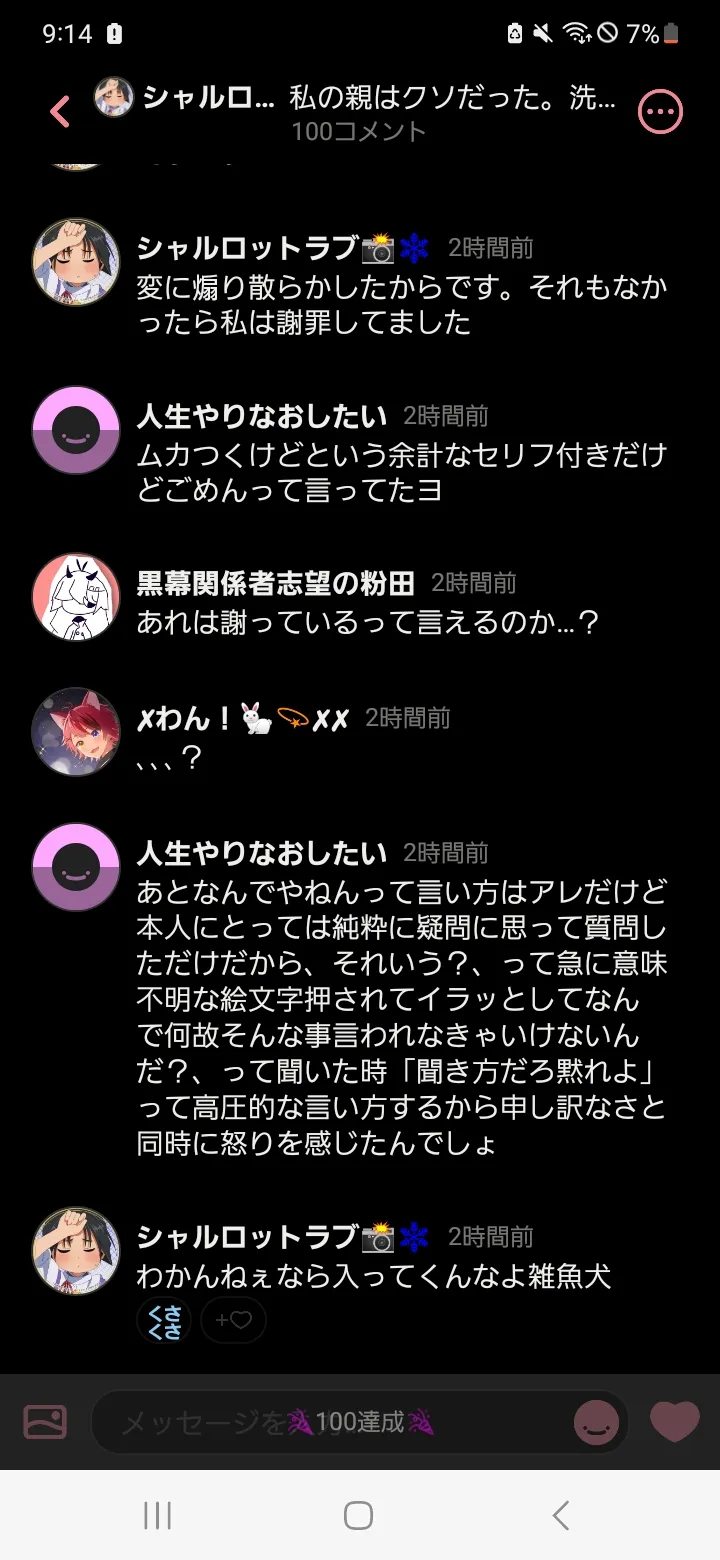Open the post author's avatar in header
The height and width of the screenshot is (1560, 720).
[114, 97]
